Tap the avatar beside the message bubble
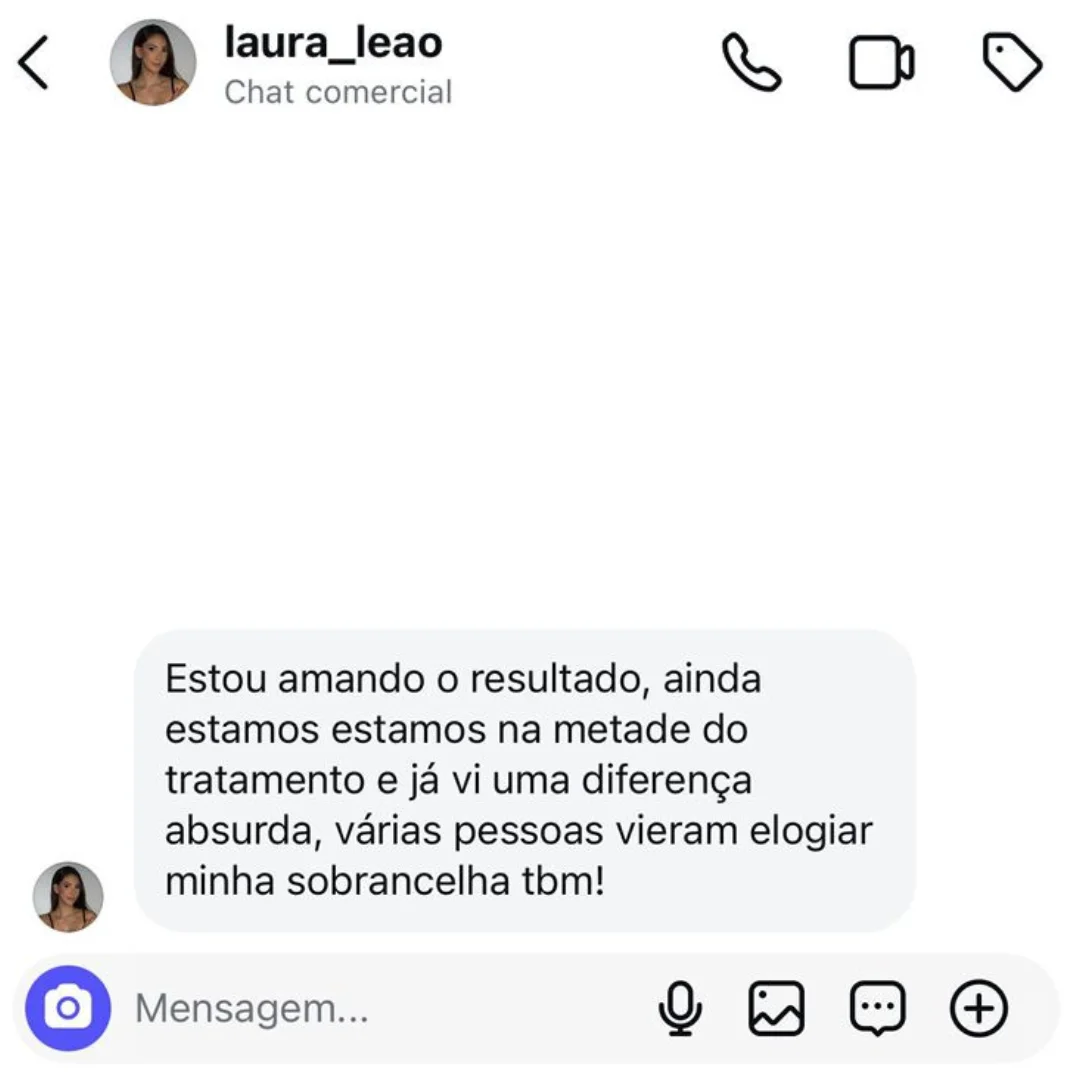 pos(68,896)
